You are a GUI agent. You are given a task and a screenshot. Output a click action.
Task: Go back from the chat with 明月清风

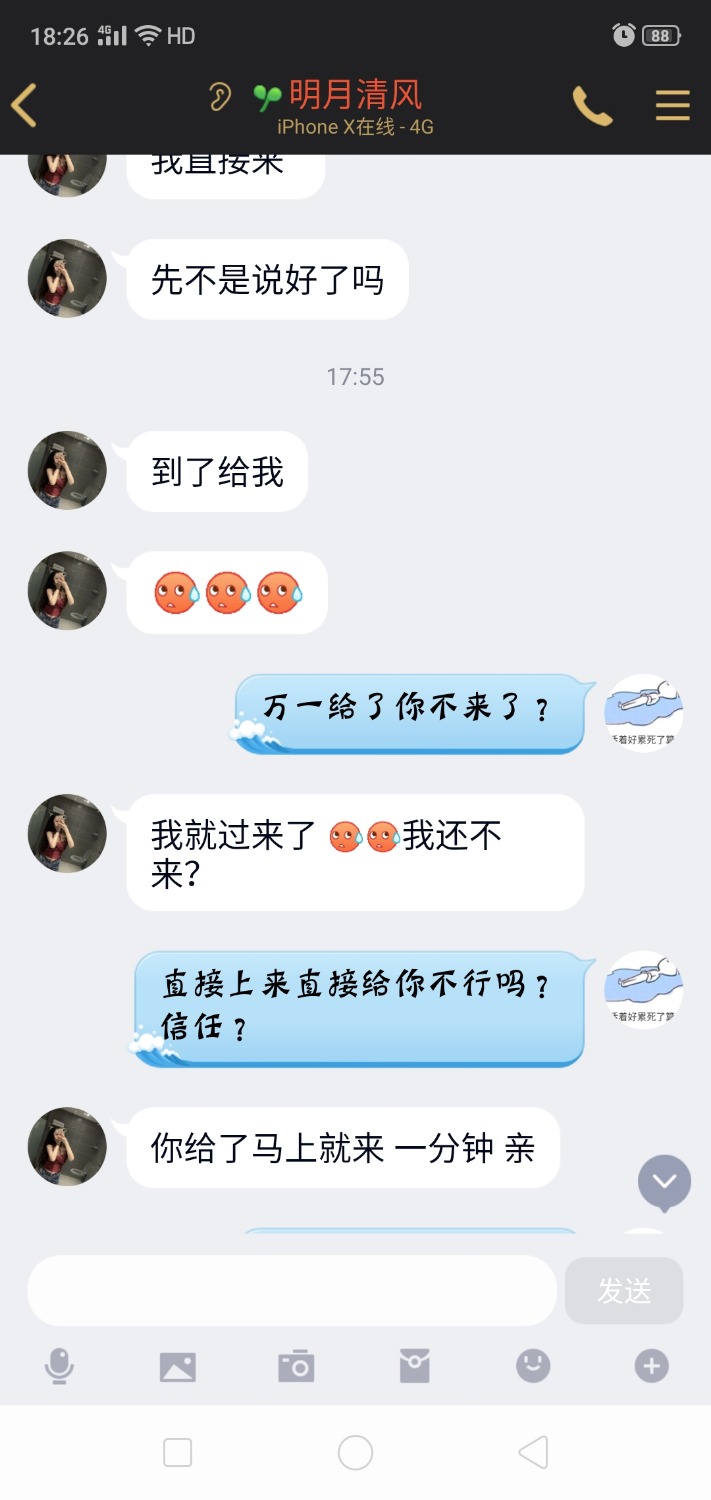(x=24, y=105)
